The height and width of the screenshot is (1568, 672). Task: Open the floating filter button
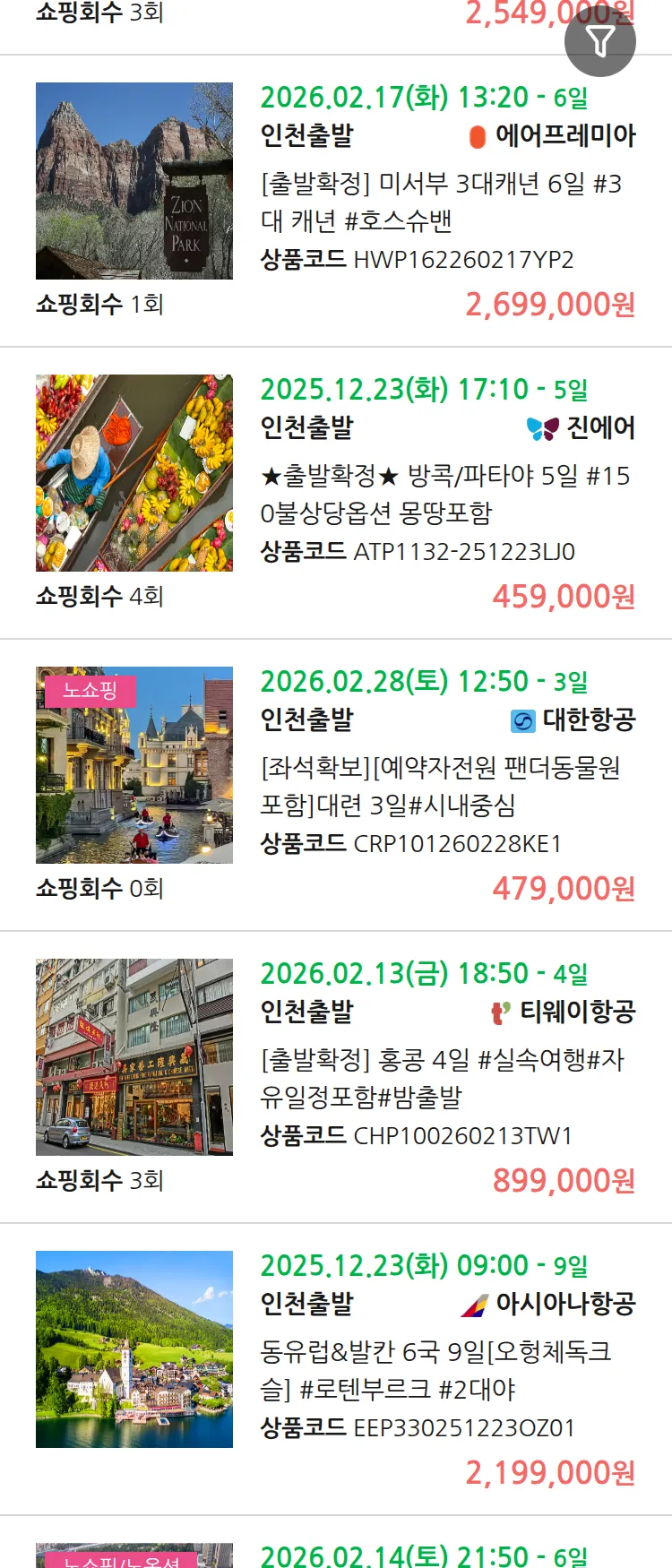pyautogui.click(x=599, y=41)
